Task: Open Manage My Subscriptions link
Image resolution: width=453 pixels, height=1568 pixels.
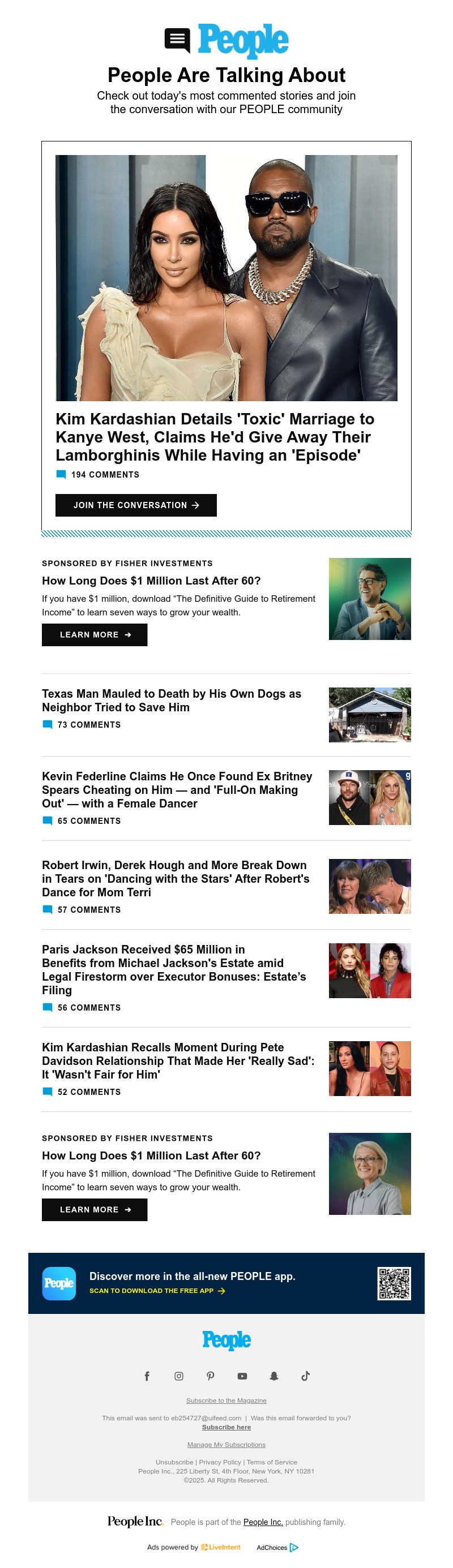Action: pyautogui.click(x=226, y=1445)
